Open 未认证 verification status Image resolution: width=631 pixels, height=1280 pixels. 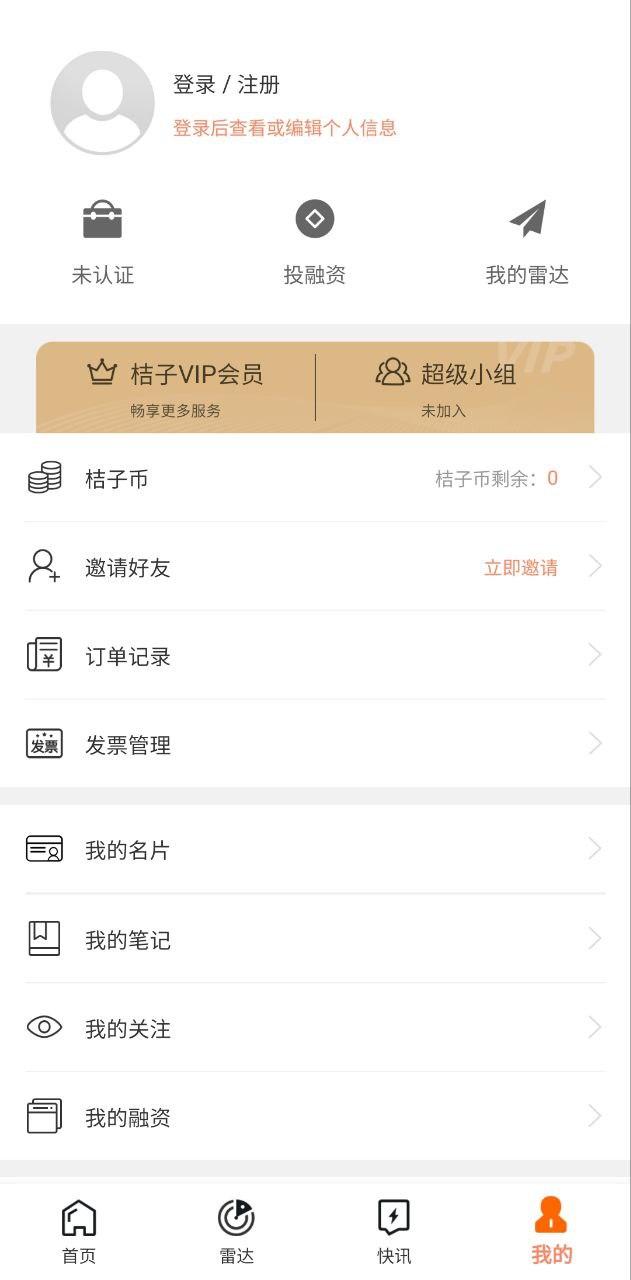pos(102,242)
